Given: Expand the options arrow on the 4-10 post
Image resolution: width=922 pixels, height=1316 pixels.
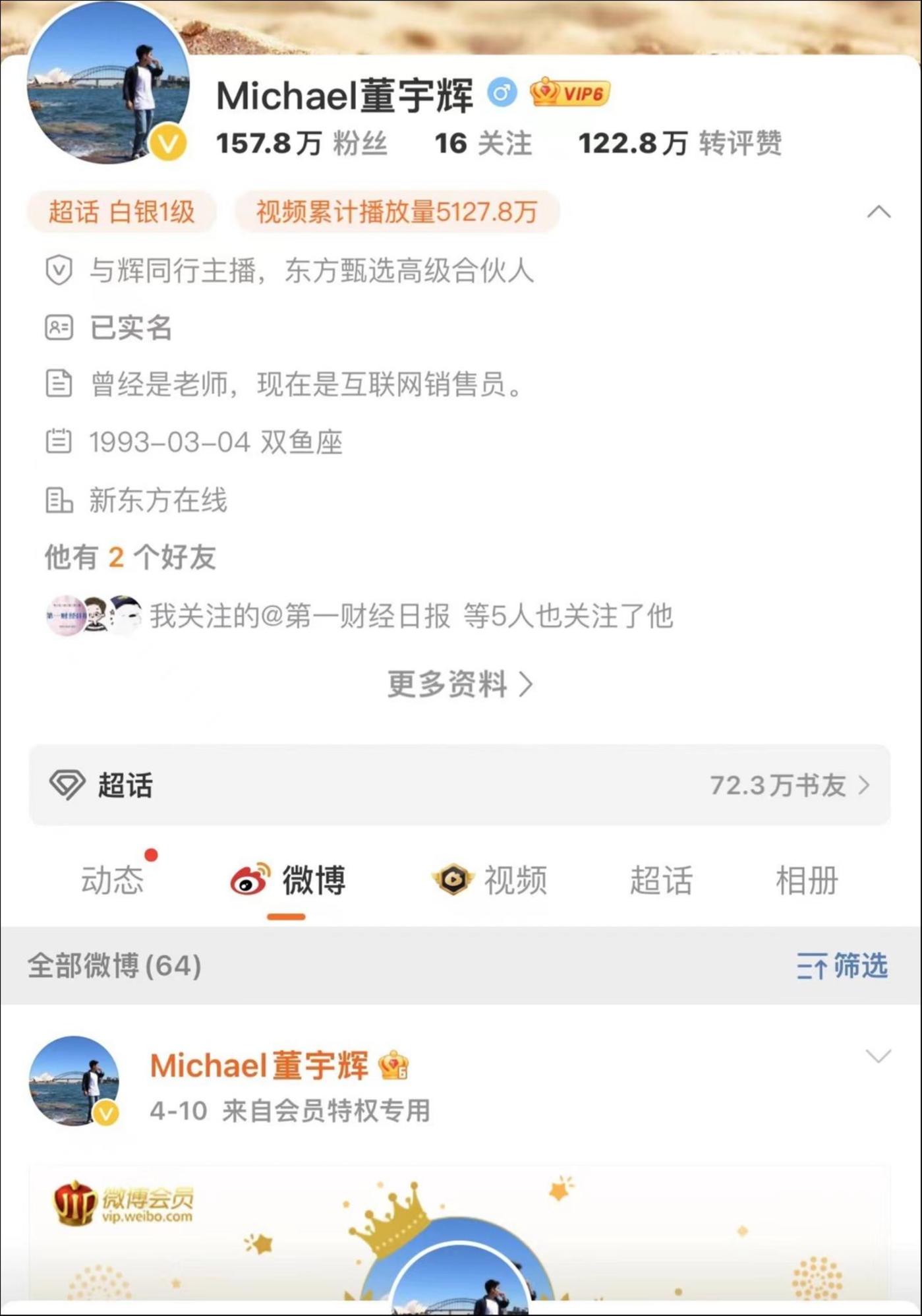Looking at the screenshot, I should 878,1056.
